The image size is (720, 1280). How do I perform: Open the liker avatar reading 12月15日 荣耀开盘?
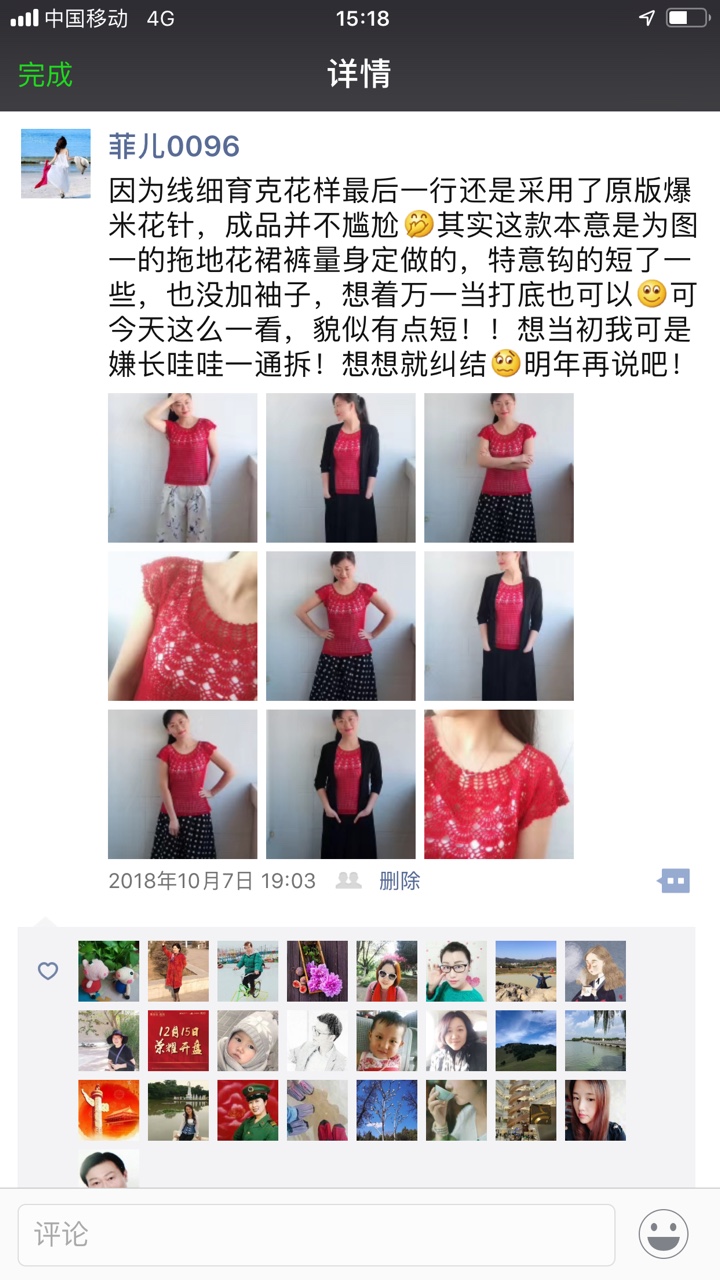[178, 1041]
